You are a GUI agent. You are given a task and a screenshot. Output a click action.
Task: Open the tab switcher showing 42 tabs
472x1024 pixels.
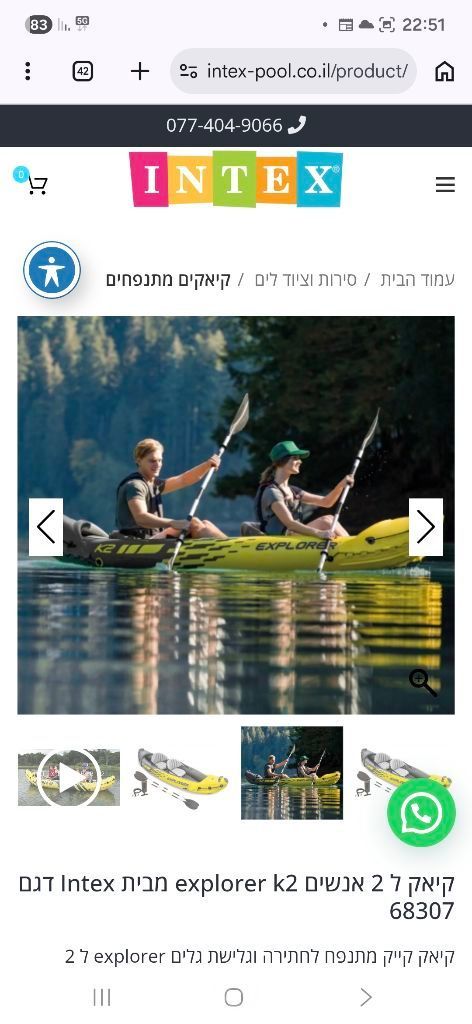point(83,71)
